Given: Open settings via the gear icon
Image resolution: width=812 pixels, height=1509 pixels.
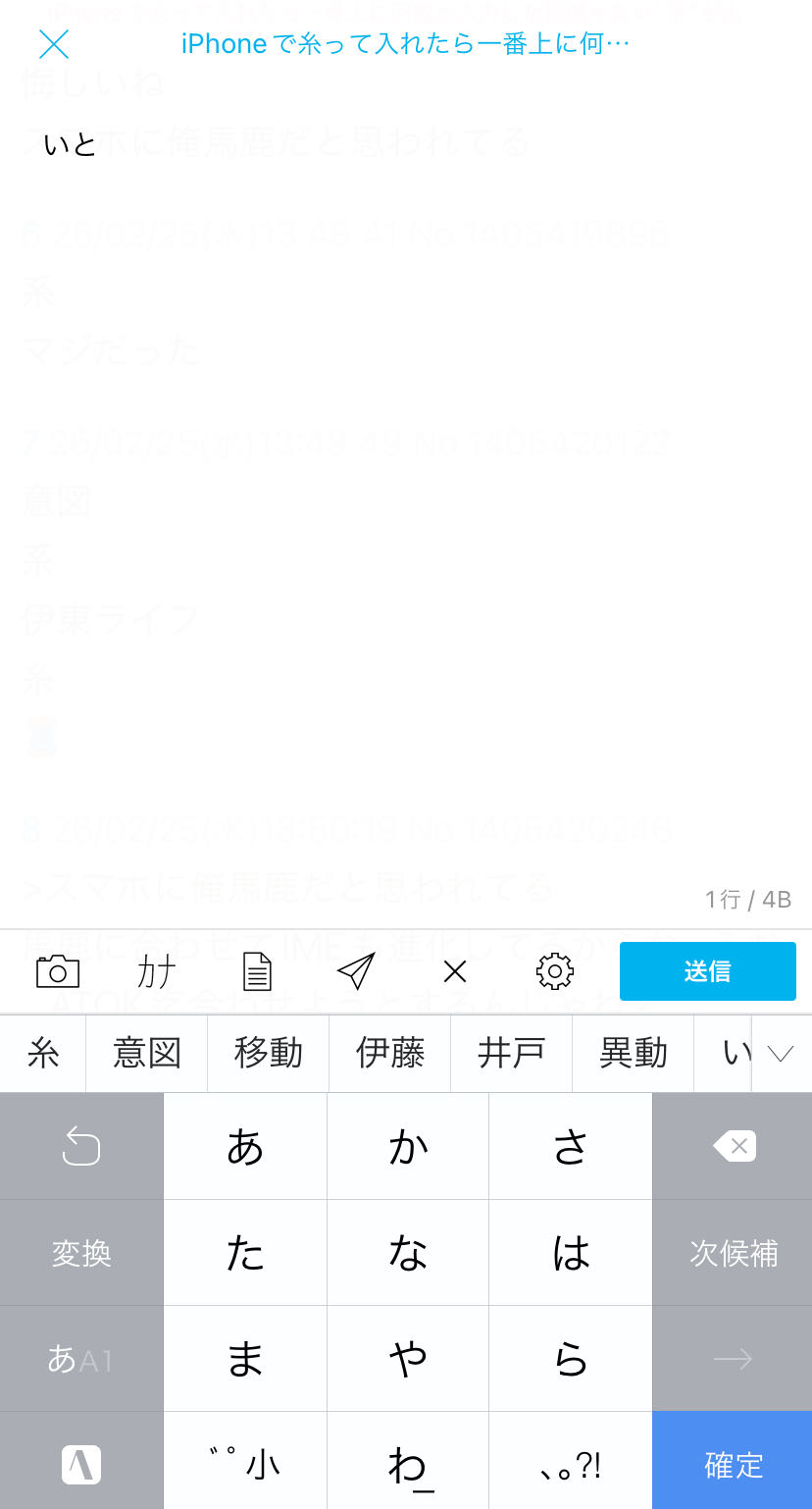Looking at the screenshot, I should [554, 971].
